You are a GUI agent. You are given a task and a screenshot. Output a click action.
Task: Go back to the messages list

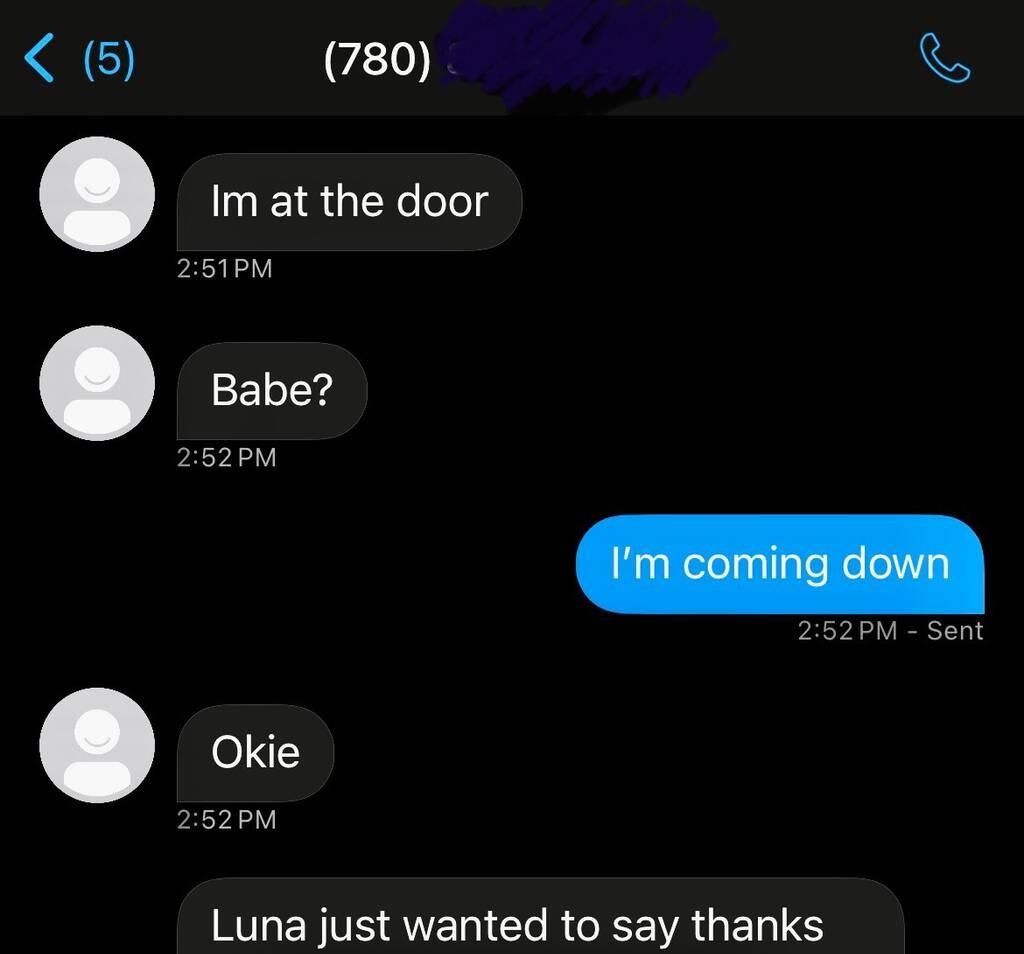[x=76, y=60]
